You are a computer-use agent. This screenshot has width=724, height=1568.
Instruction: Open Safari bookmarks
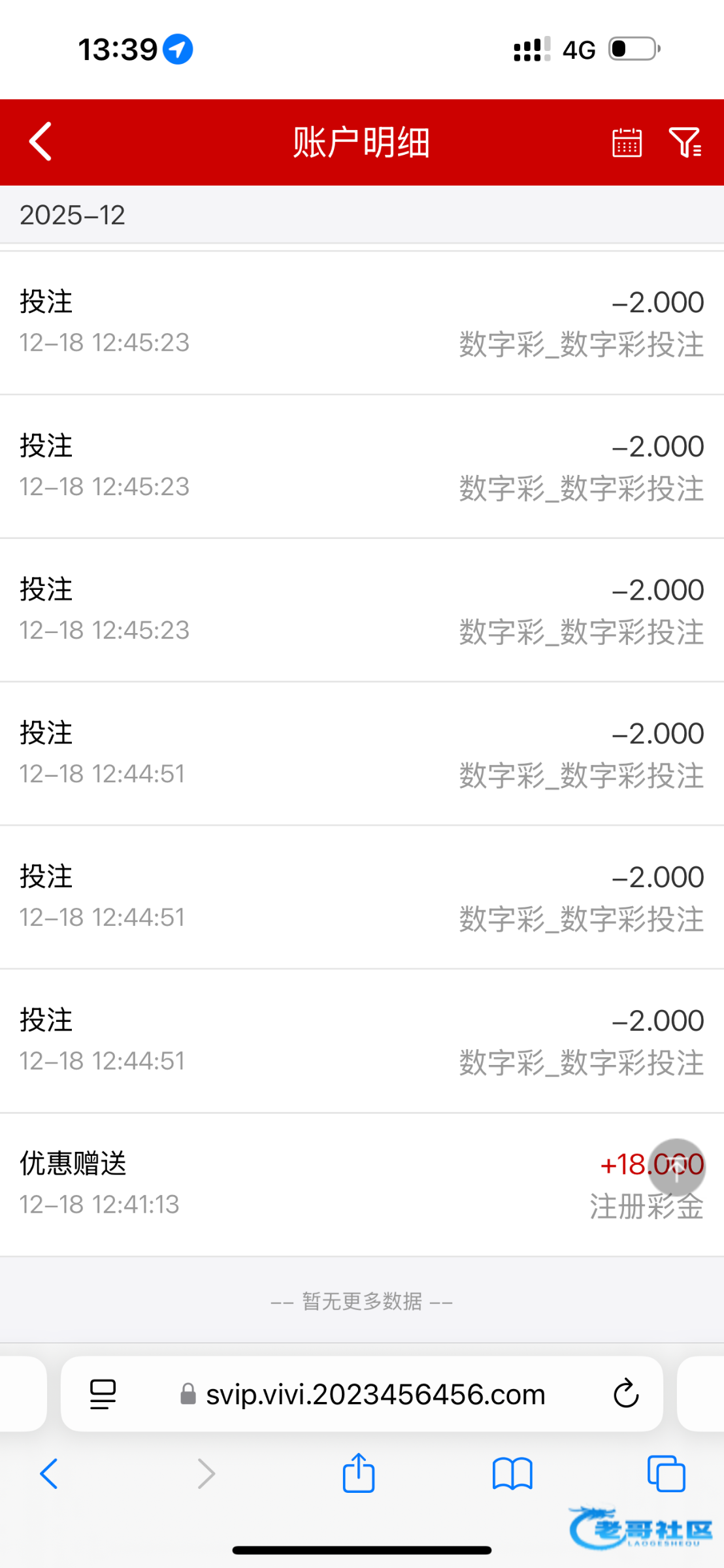pos(512,1474)
